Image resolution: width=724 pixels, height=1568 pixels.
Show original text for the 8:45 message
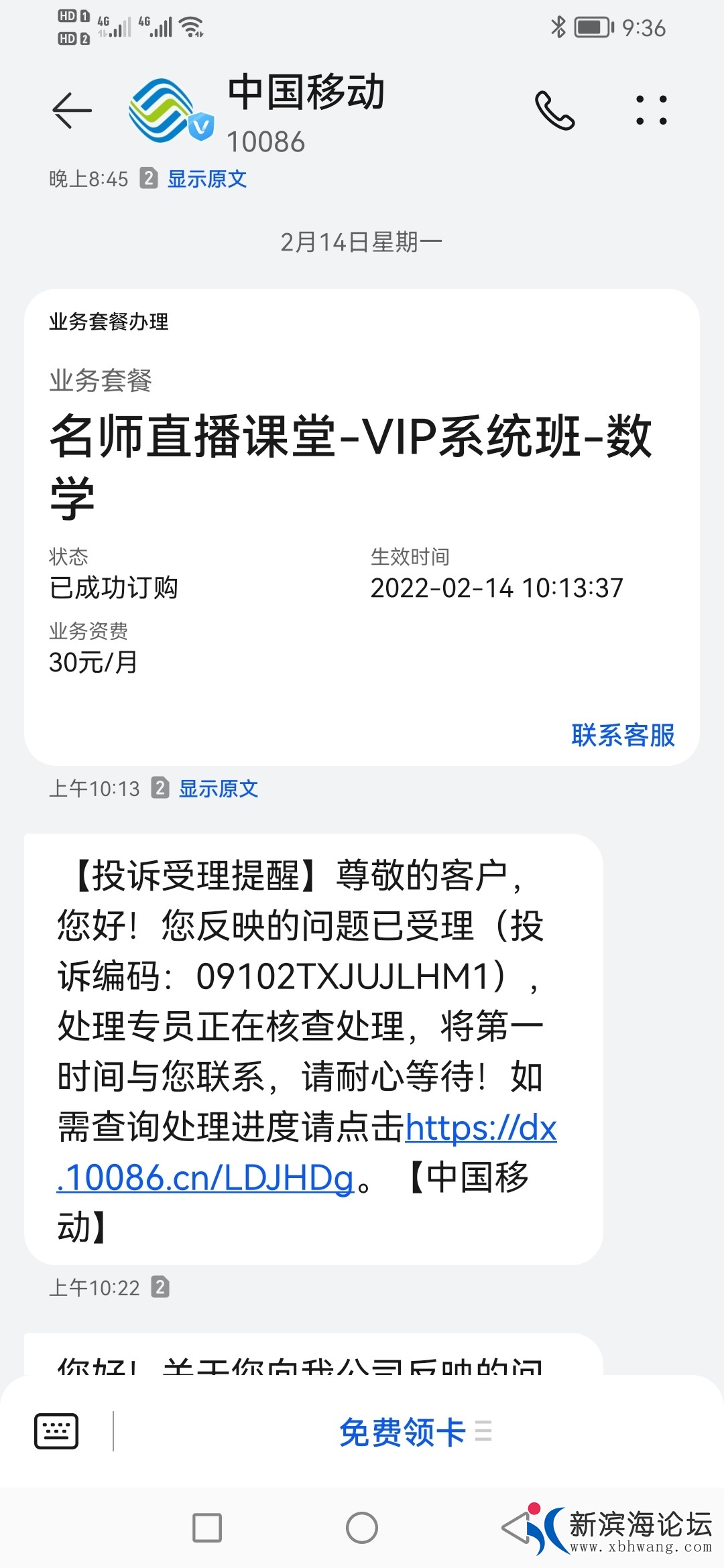coord(206,179)
